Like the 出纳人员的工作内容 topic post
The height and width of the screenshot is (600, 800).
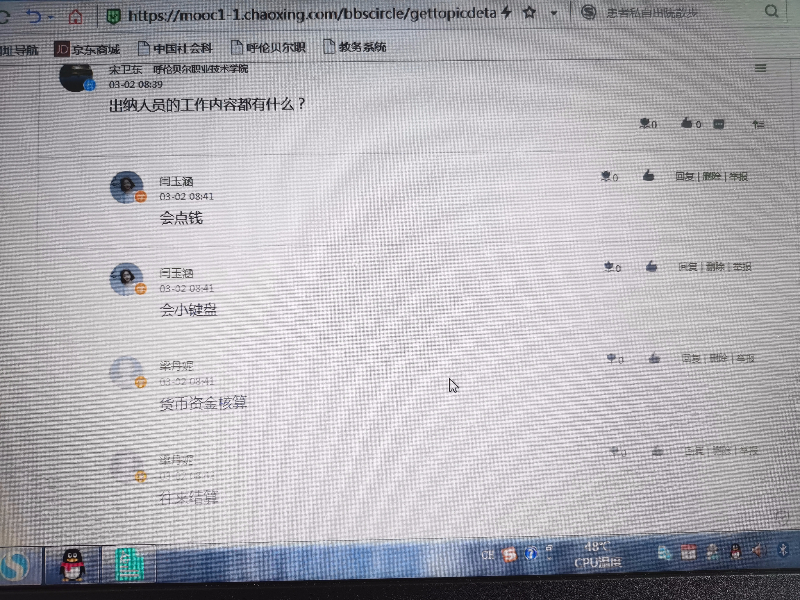(687, 124)
